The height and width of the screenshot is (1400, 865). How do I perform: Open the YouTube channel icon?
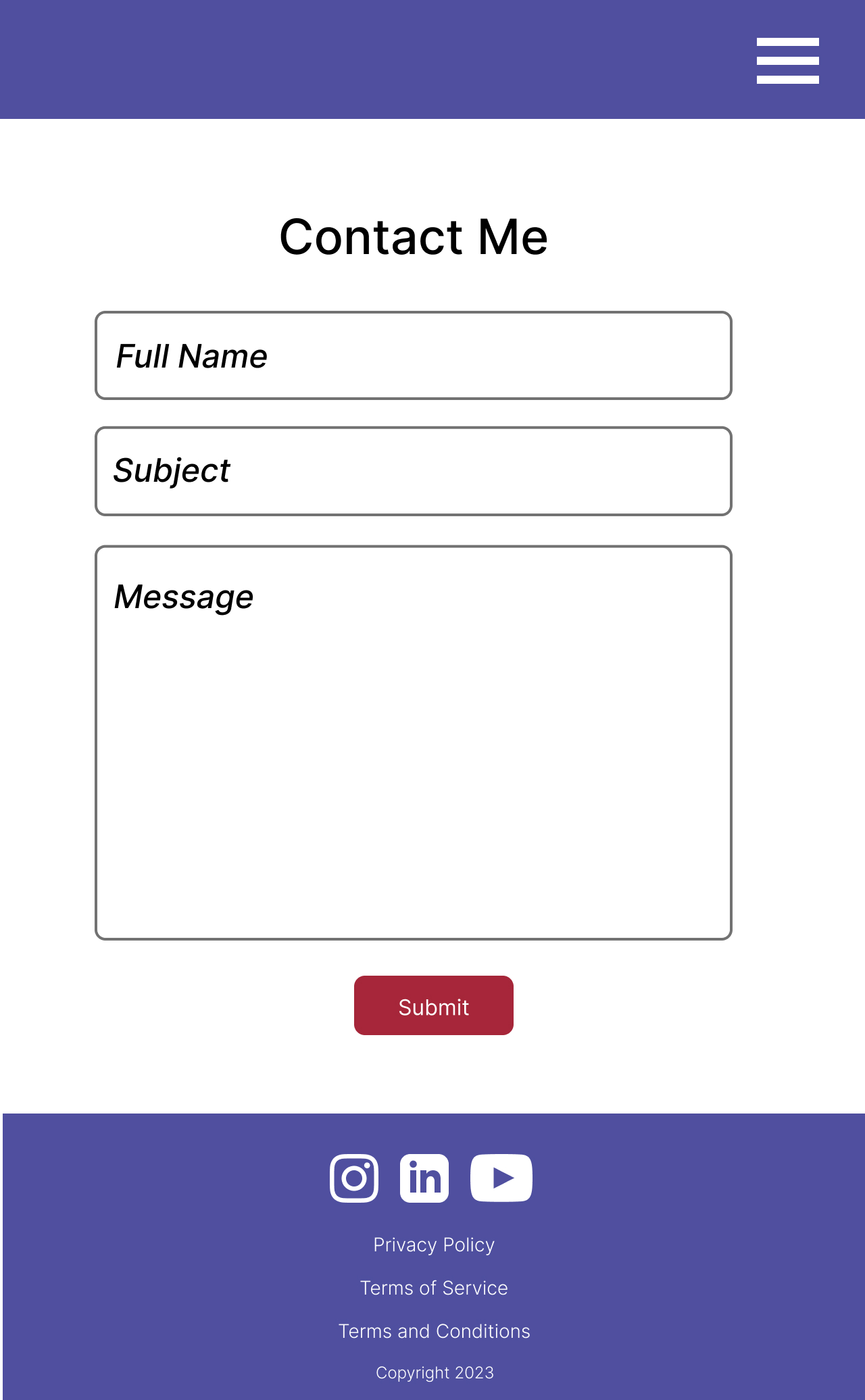pos(501,1178)
